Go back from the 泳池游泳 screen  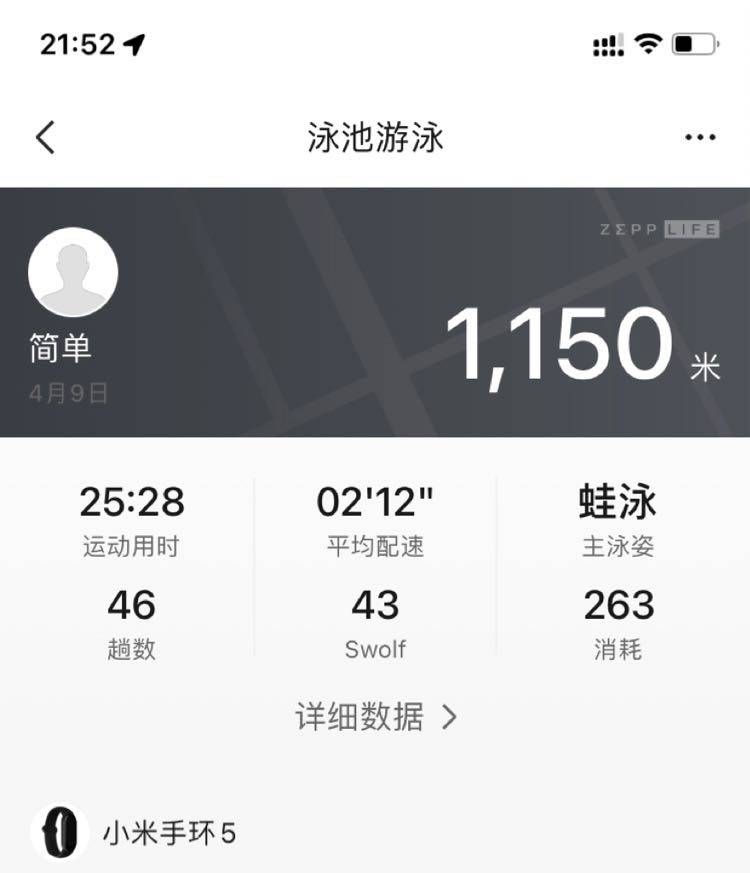[45, 138]
